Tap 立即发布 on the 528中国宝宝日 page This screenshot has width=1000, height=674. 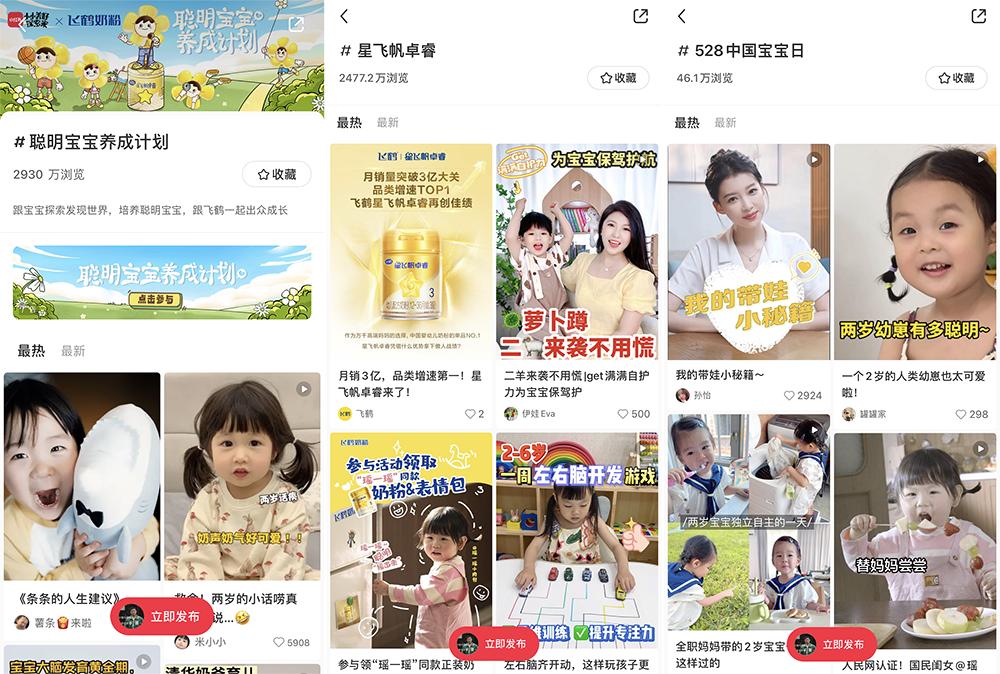coord(831,645)
